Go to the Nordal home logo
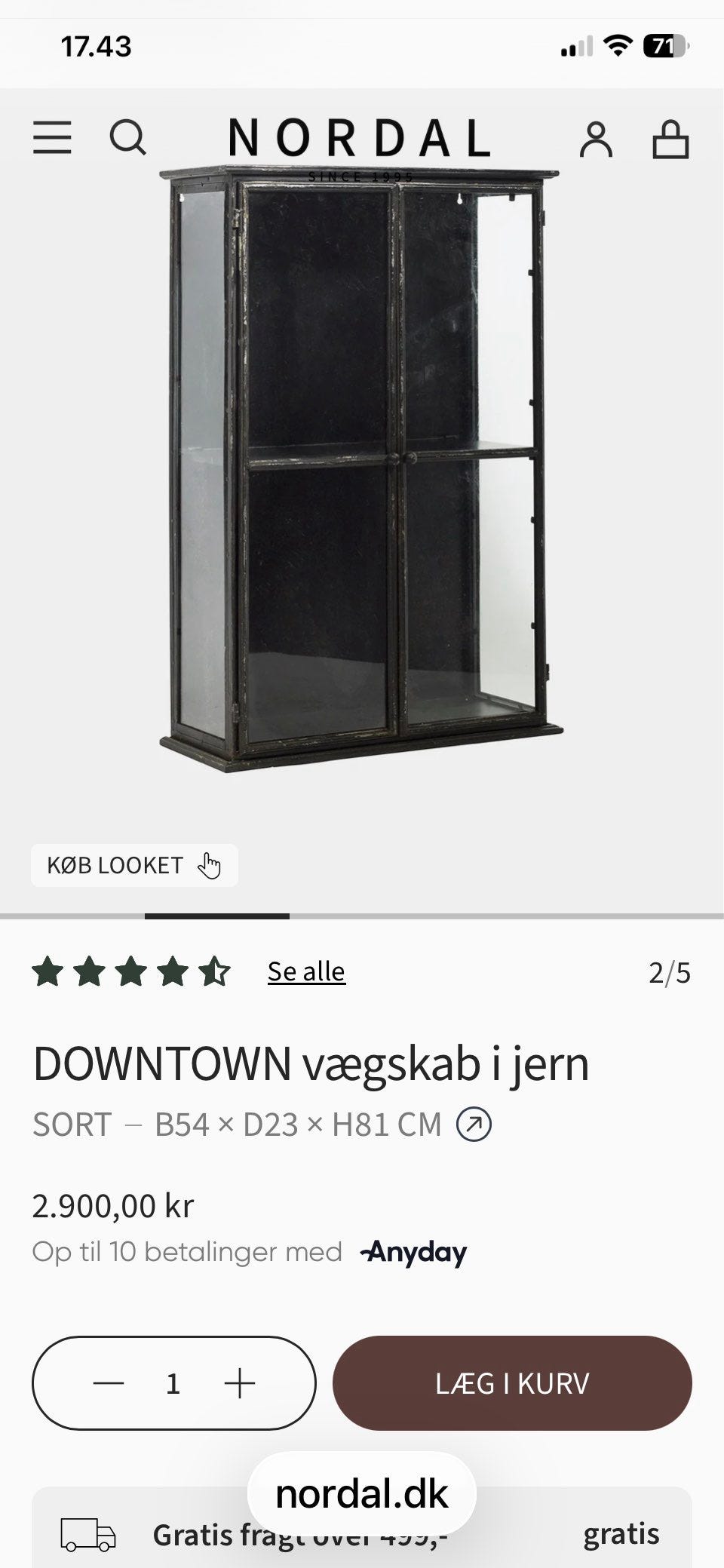This screenshot has height=1568, width=724. pos(360,140)
